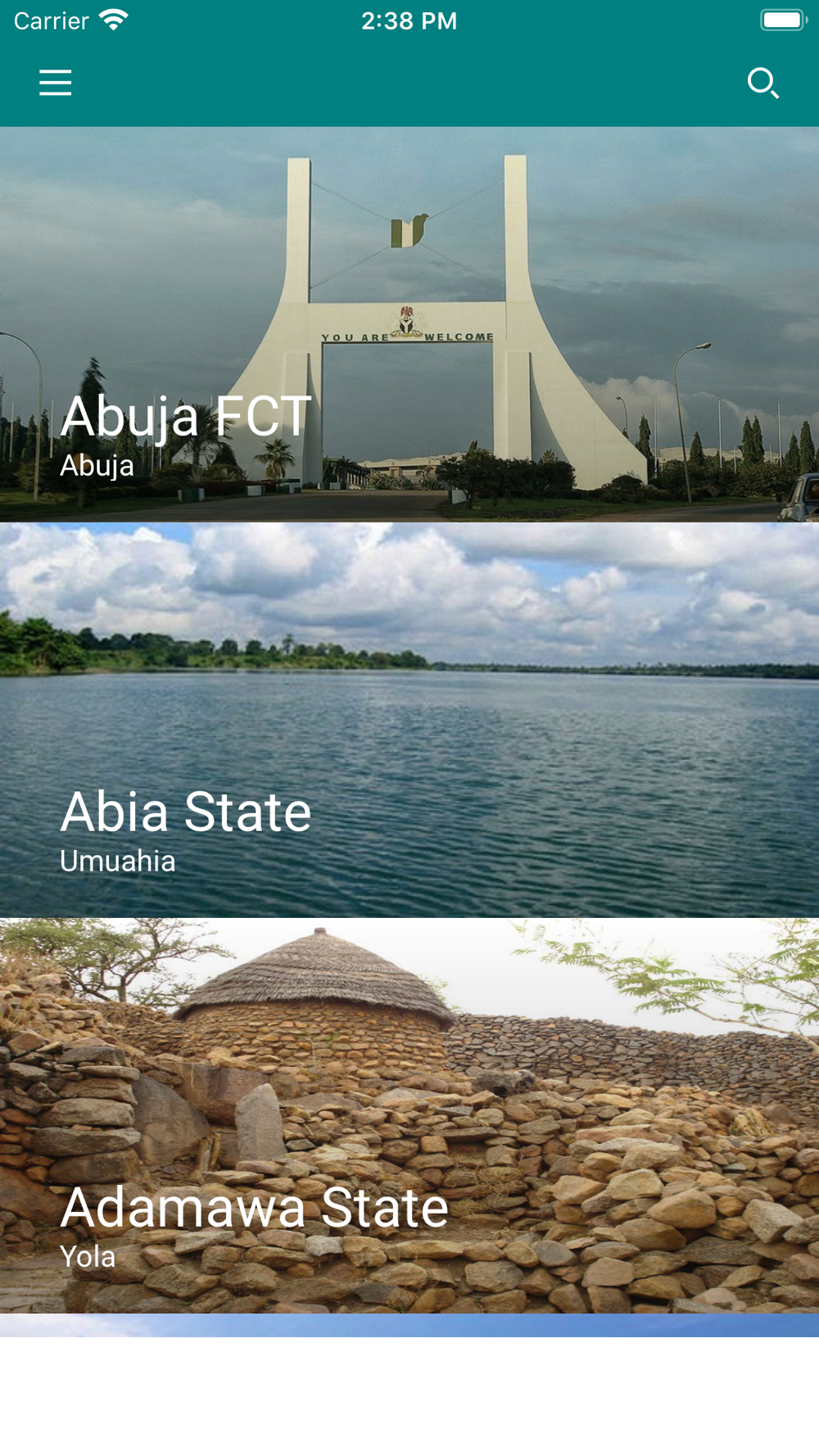This screenshot has width=819, height=1456.
Task: Open the Abuja FCT card
Action: tap(409, 324)
